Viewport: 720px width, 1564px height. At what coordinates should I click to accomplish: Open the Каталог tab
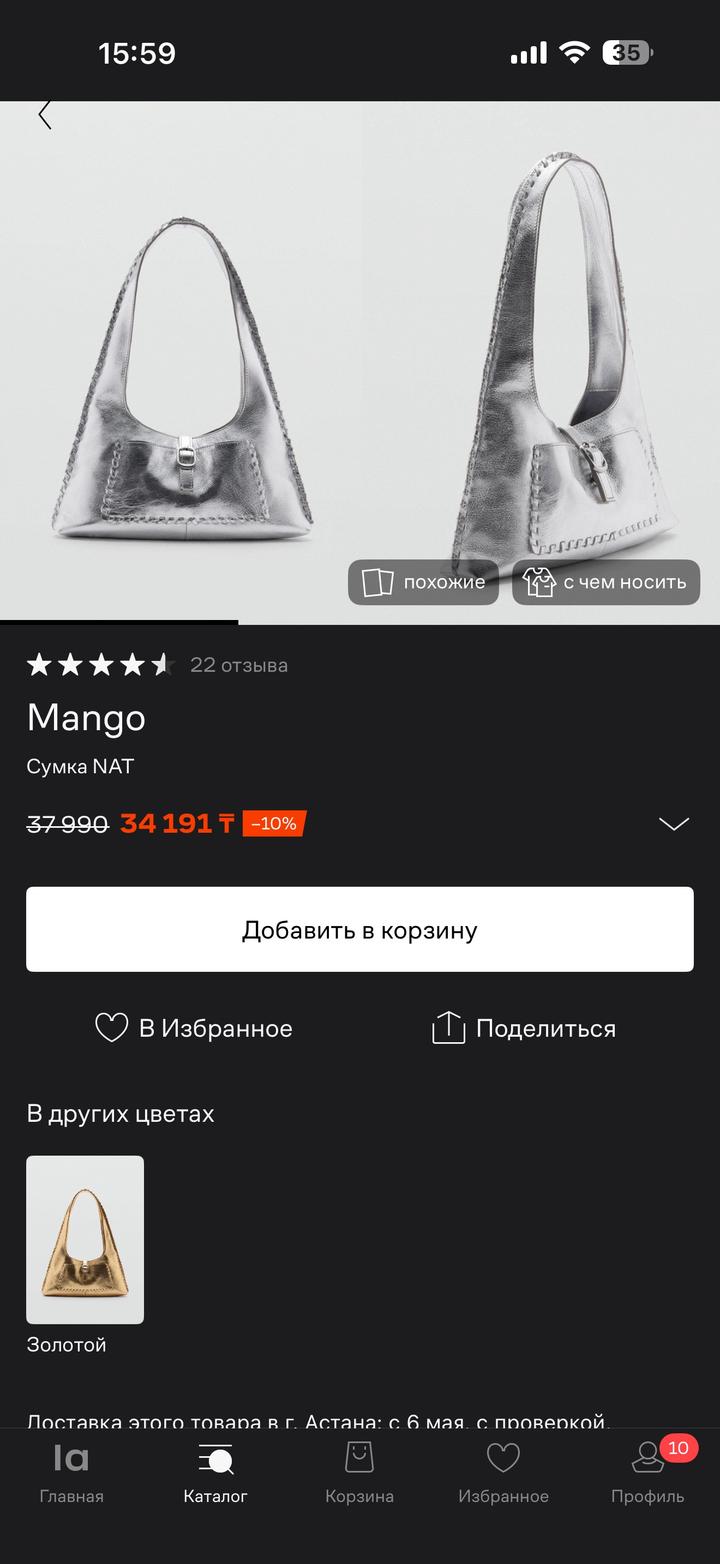[x=215, y=1473]
